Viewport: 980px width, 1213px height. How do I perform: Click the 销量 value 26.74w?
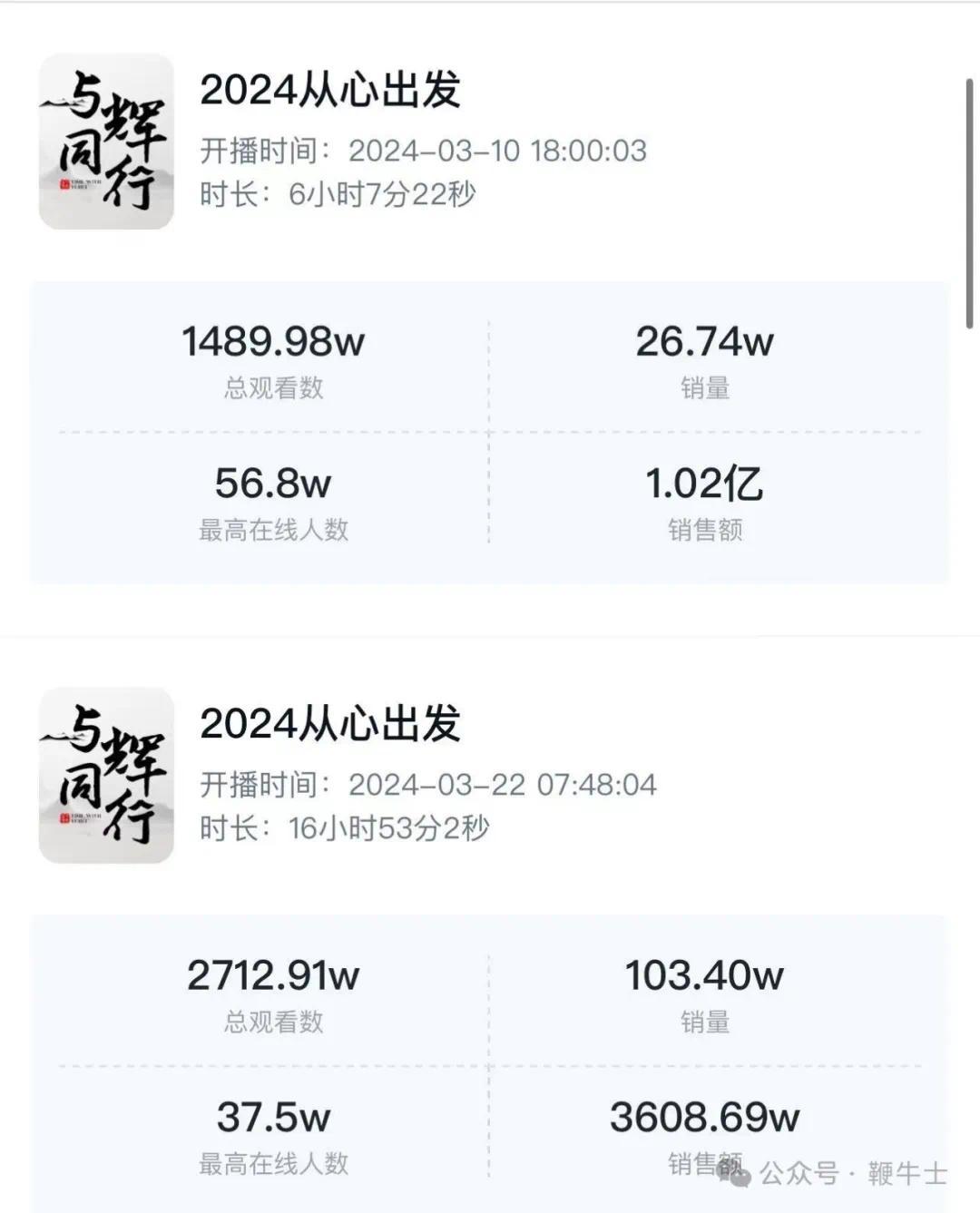(x=704, y=342)
